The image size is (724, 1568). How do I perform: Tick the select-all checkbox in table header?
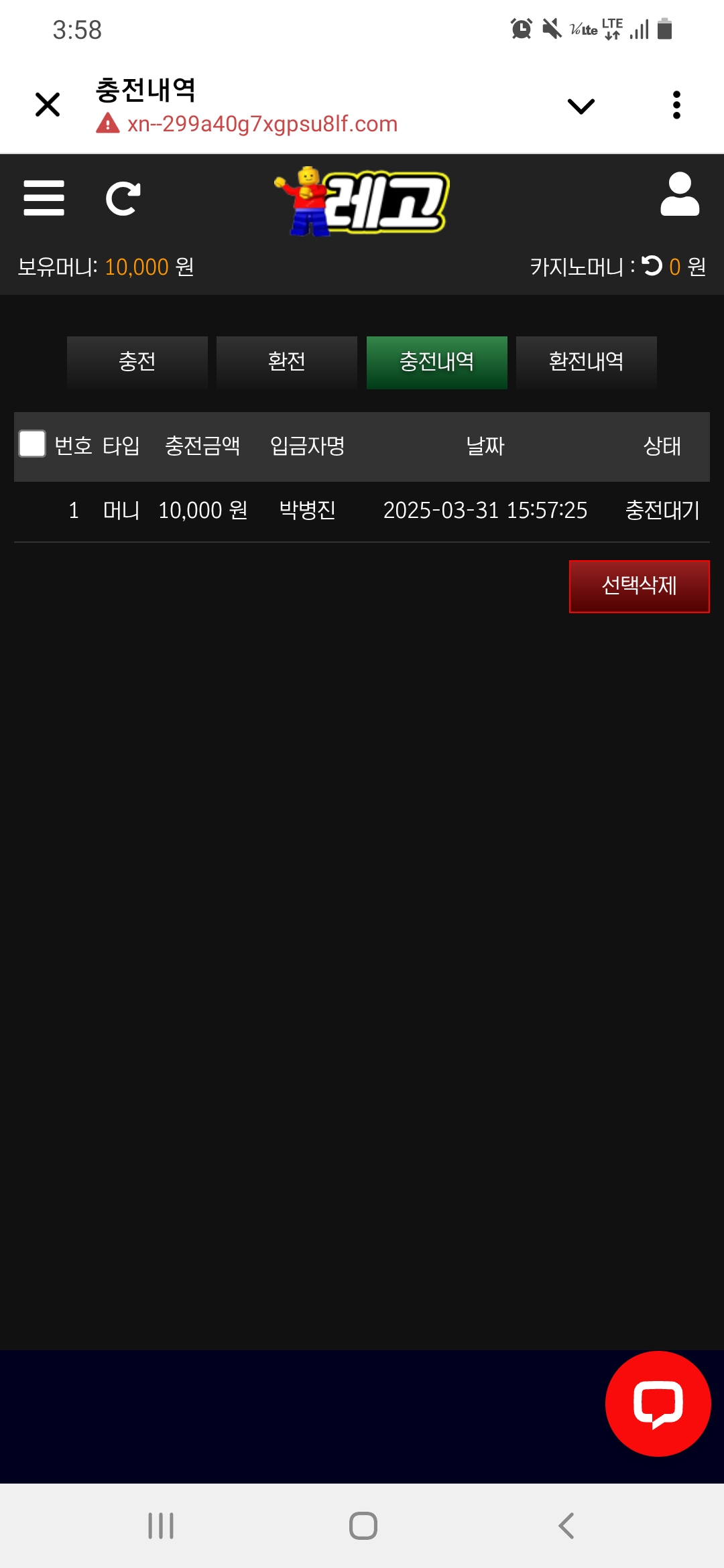click(x=32, y=444)
